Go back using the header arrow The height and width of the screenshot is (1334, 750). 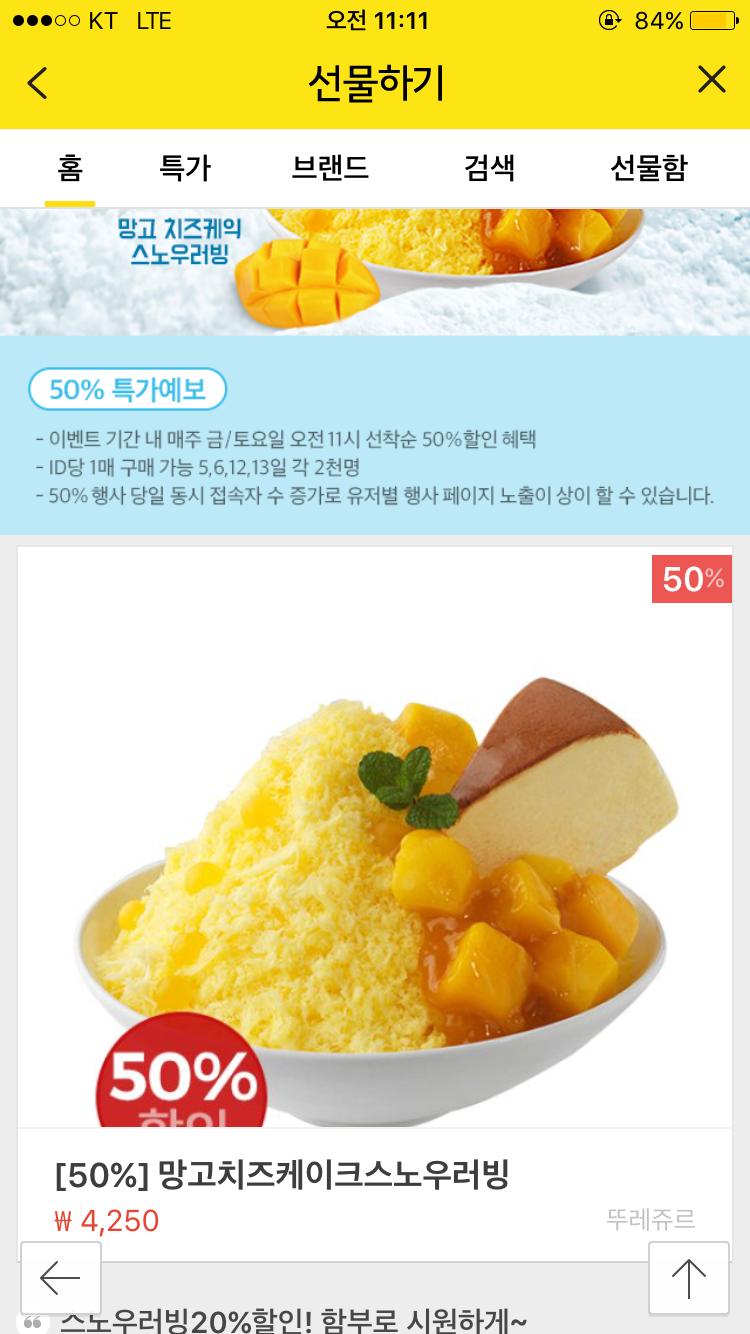pyautogui.click(x=38, y=82)
